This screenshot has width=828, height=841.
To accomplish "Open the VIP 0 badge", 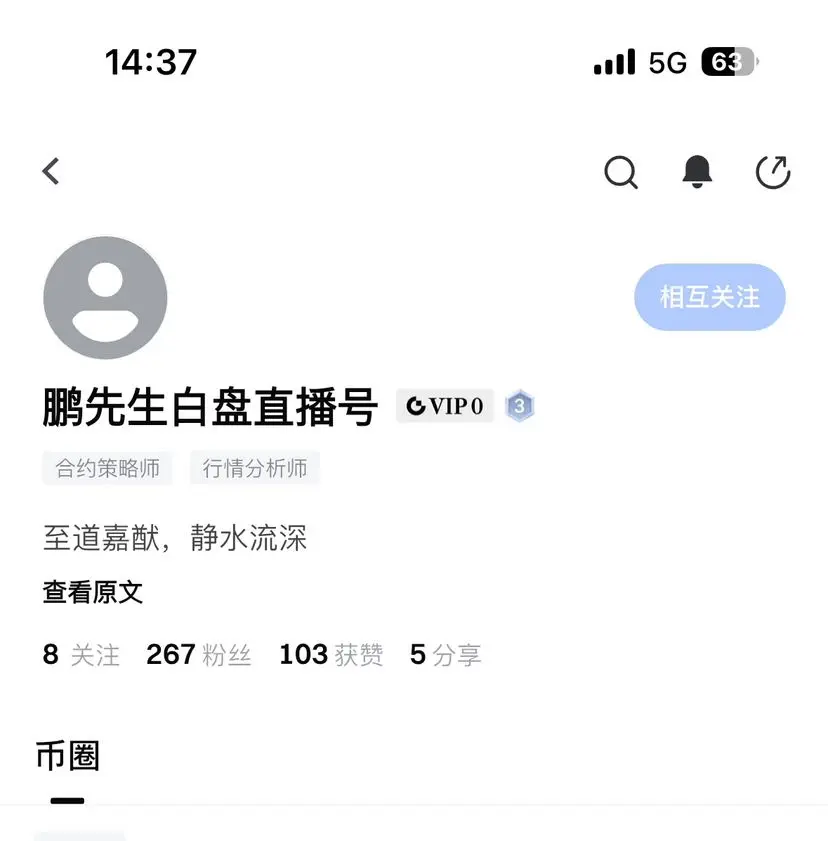I will 443,406.
